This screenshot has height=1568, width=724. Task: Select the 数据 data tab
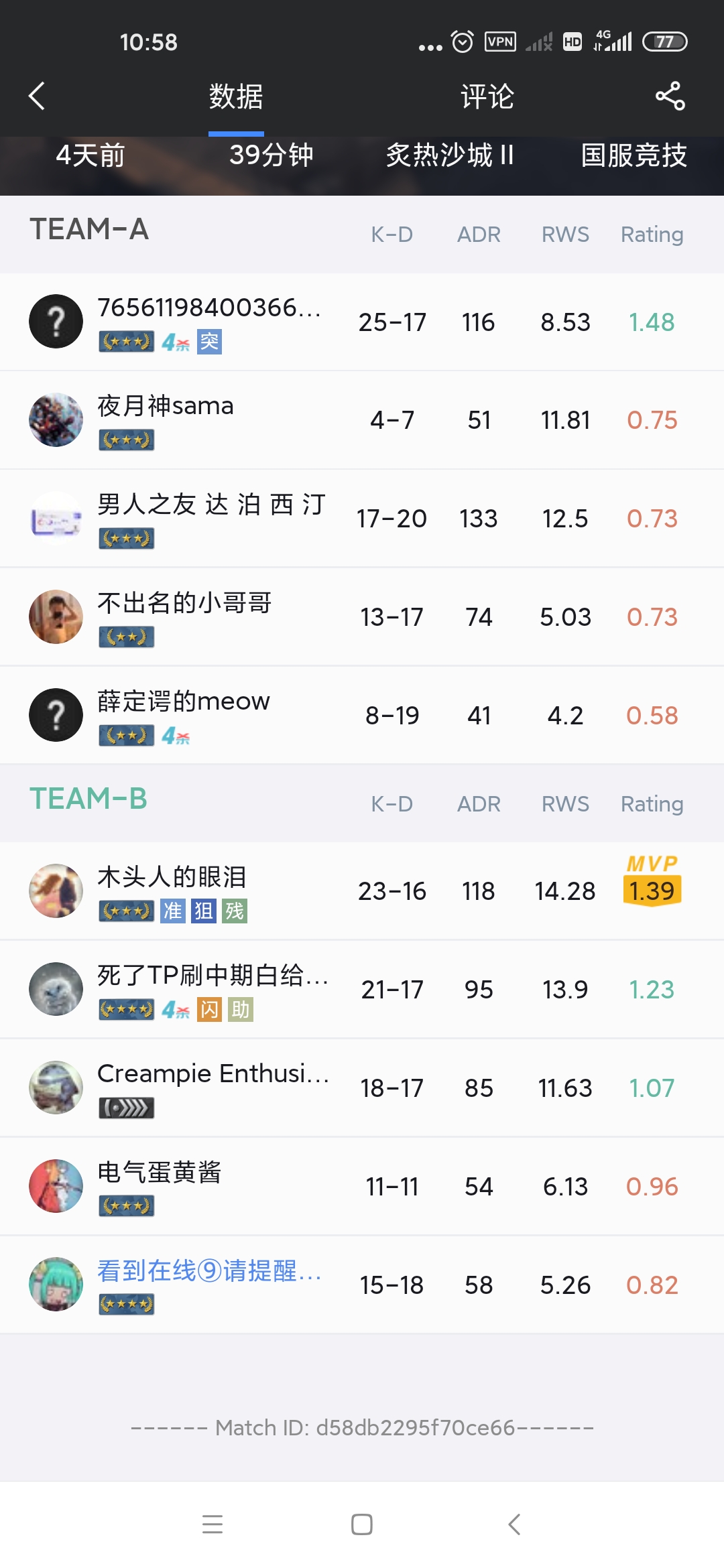(235, 96)
